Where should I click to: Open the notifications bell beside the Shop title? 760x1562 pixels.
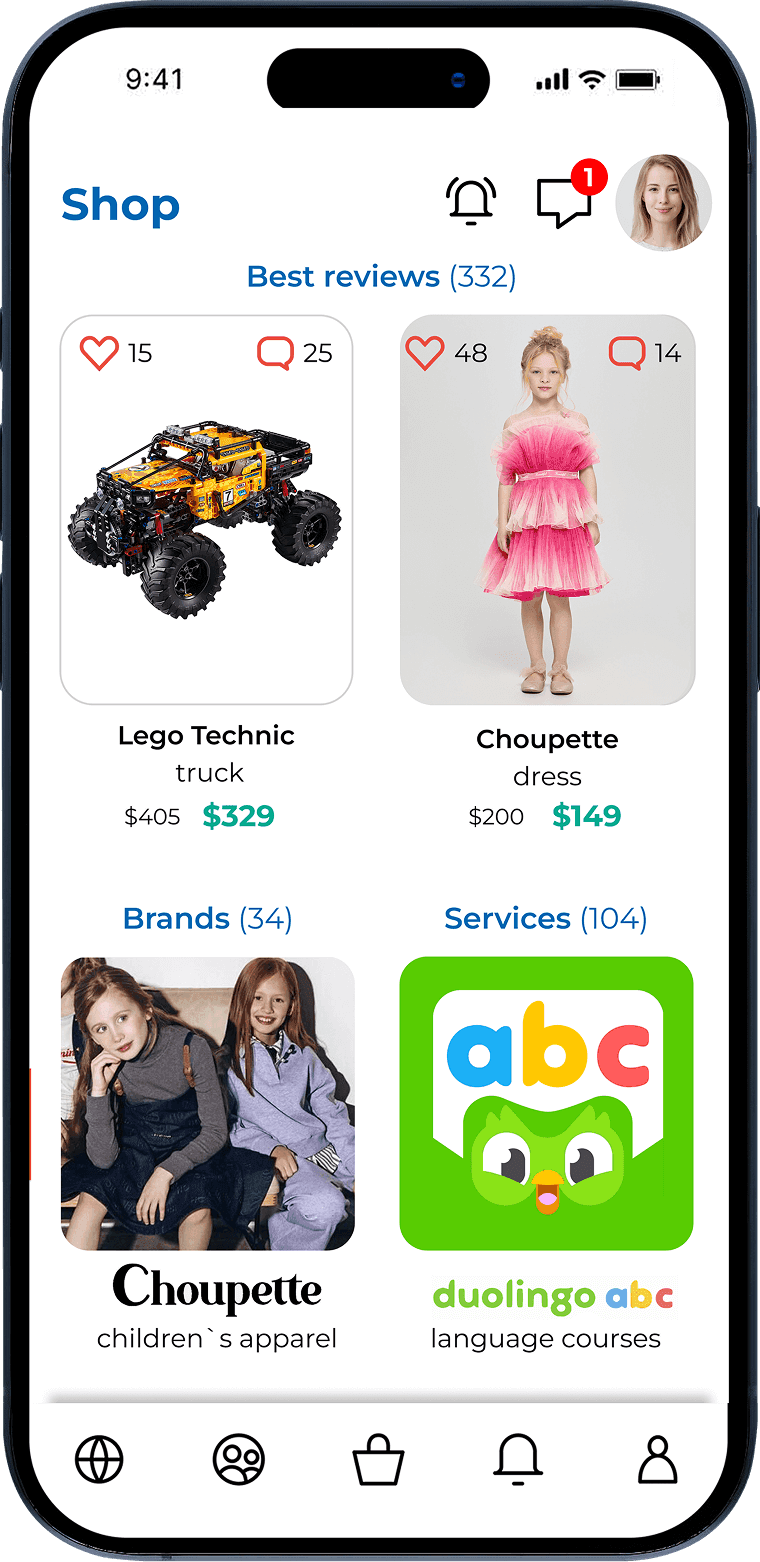click(471, 200)
